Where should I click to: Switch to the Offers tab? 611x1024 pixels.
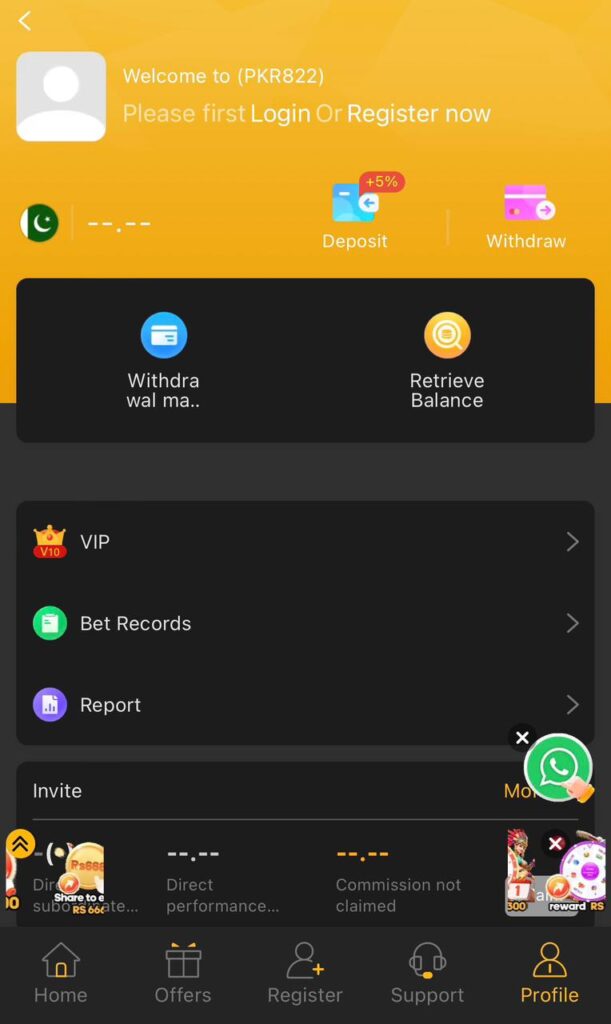click(x=183, y=973)
